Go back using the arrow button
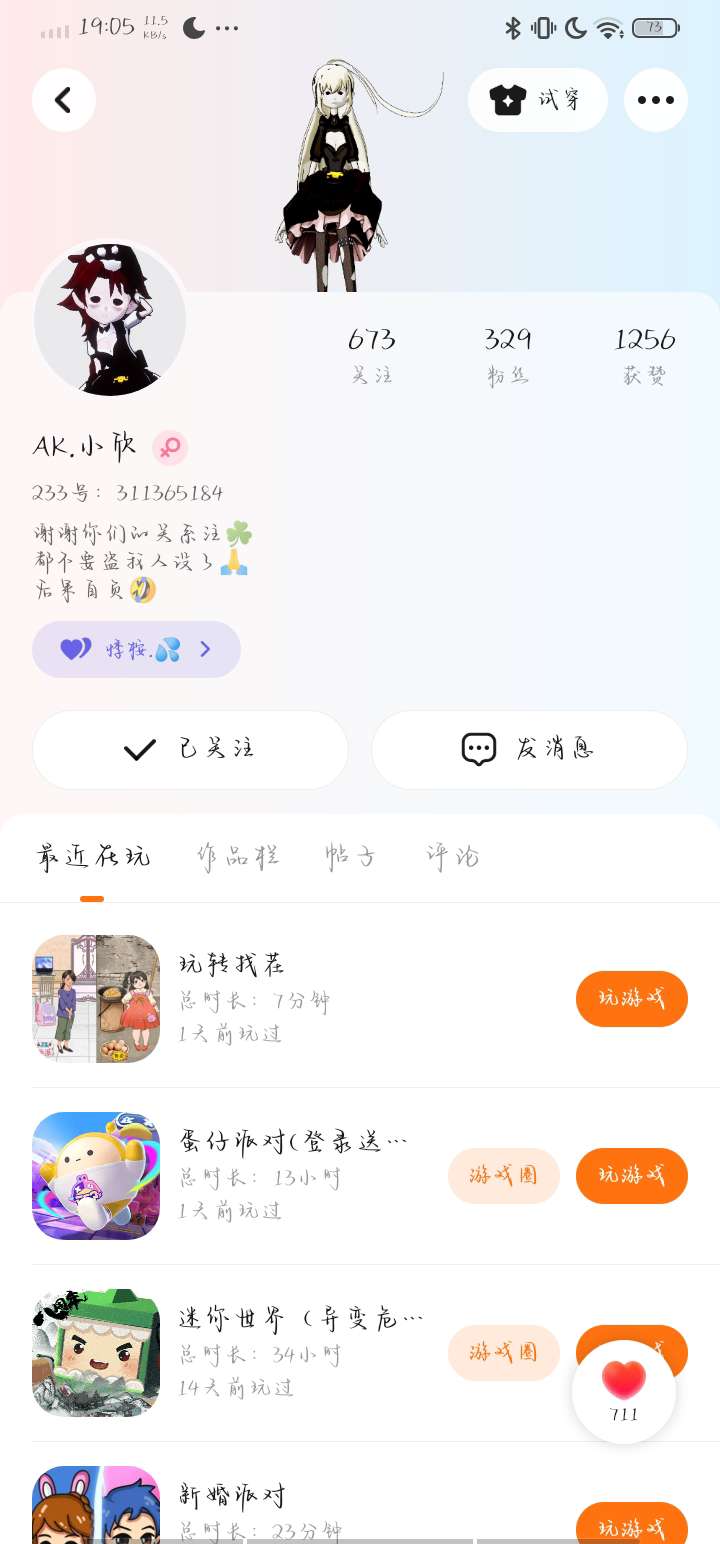720x1544 pixels. click(x=64, y=100)
